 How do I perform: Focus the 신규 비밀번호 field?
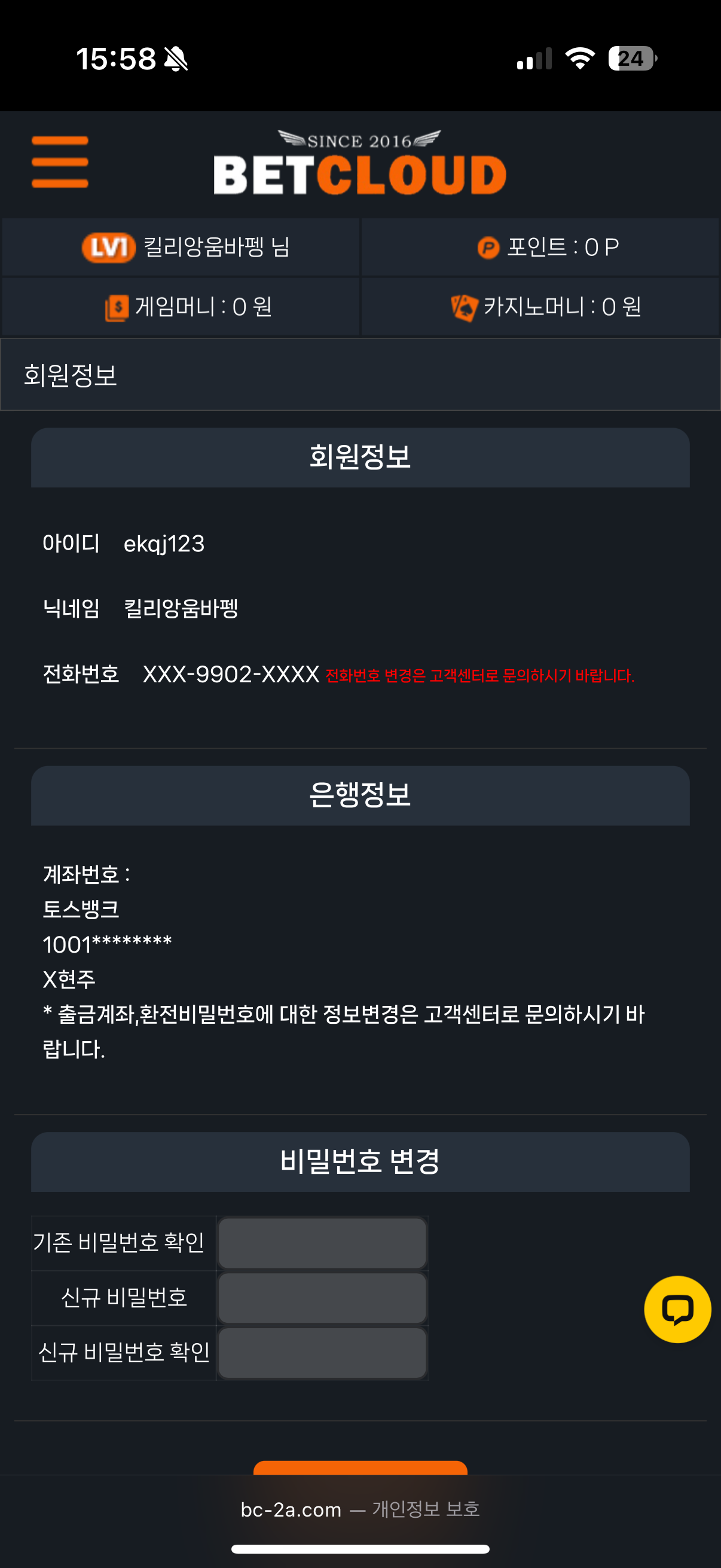[322, 1297]
